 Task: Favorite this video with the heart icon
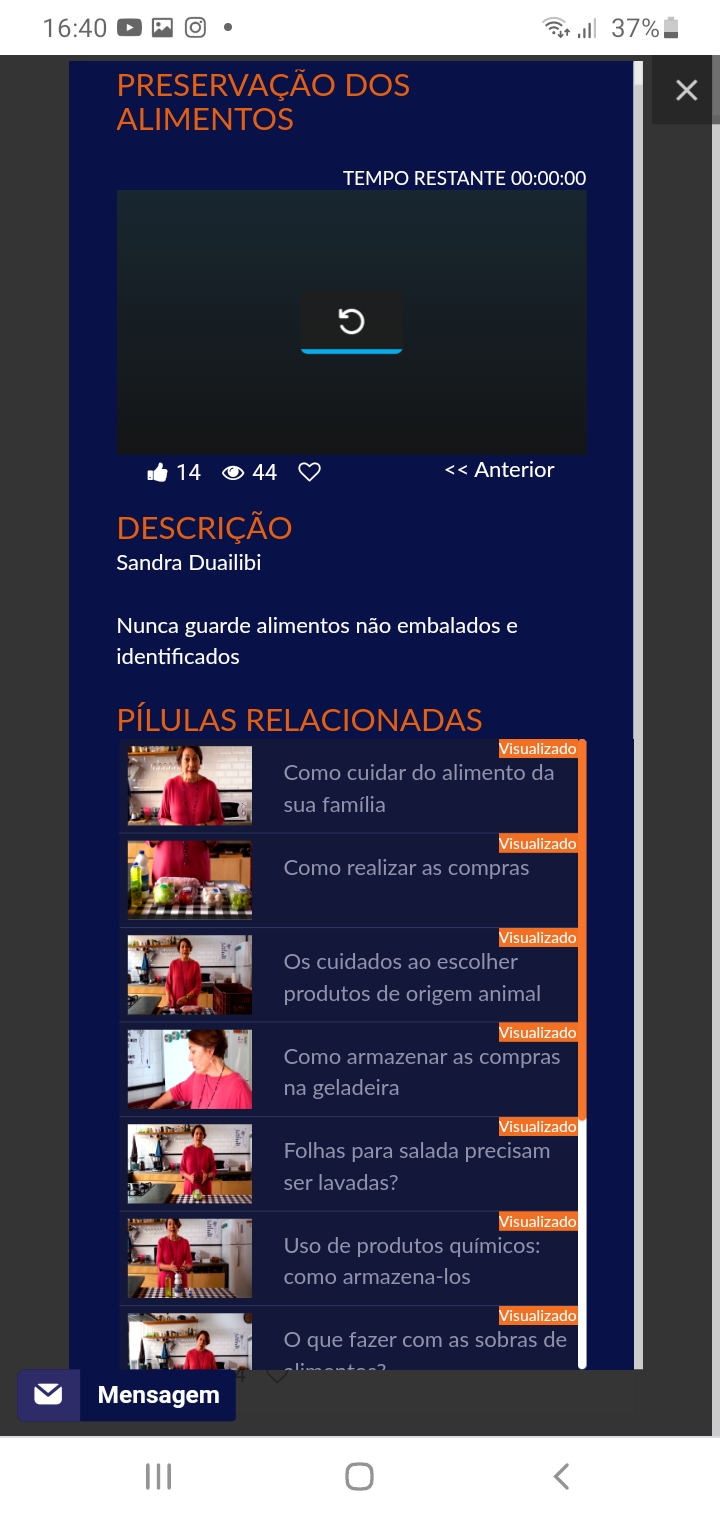(310, 472)
